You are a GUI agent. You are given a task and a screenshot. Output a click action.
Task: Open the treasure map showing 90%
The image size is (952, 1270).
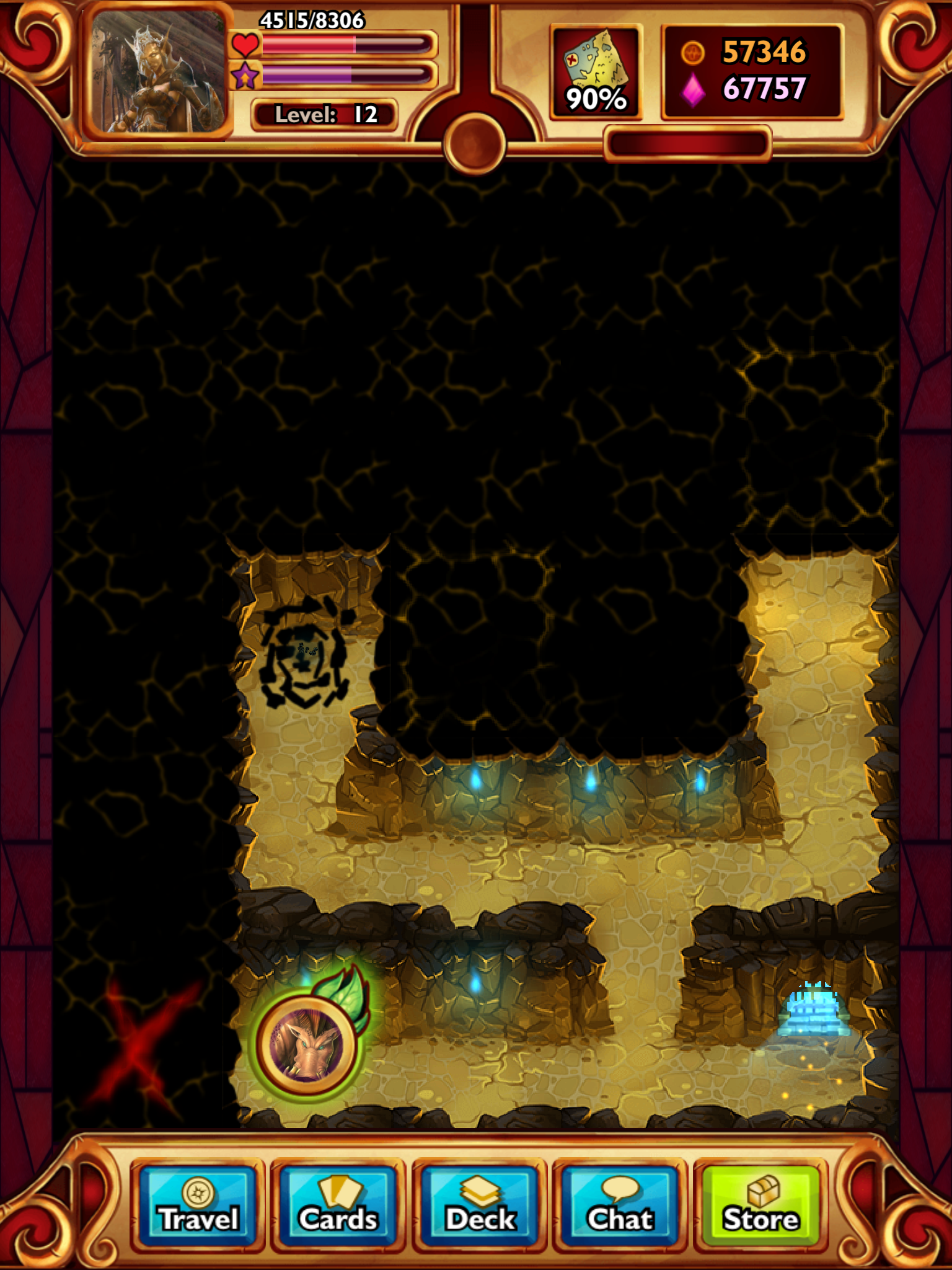(596, 73)
